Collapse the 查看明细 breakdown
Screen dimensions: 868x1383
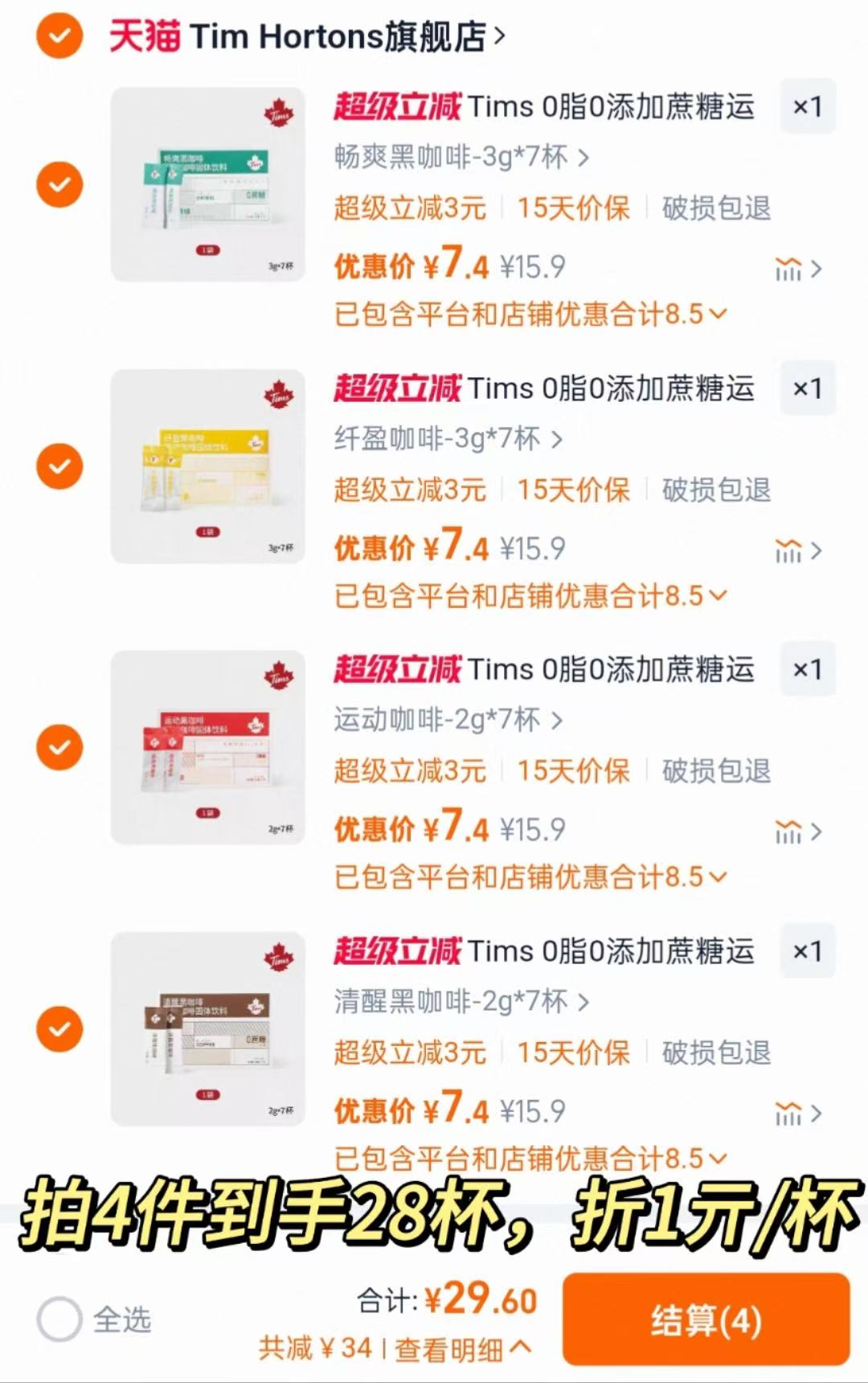coord(448,1348)
